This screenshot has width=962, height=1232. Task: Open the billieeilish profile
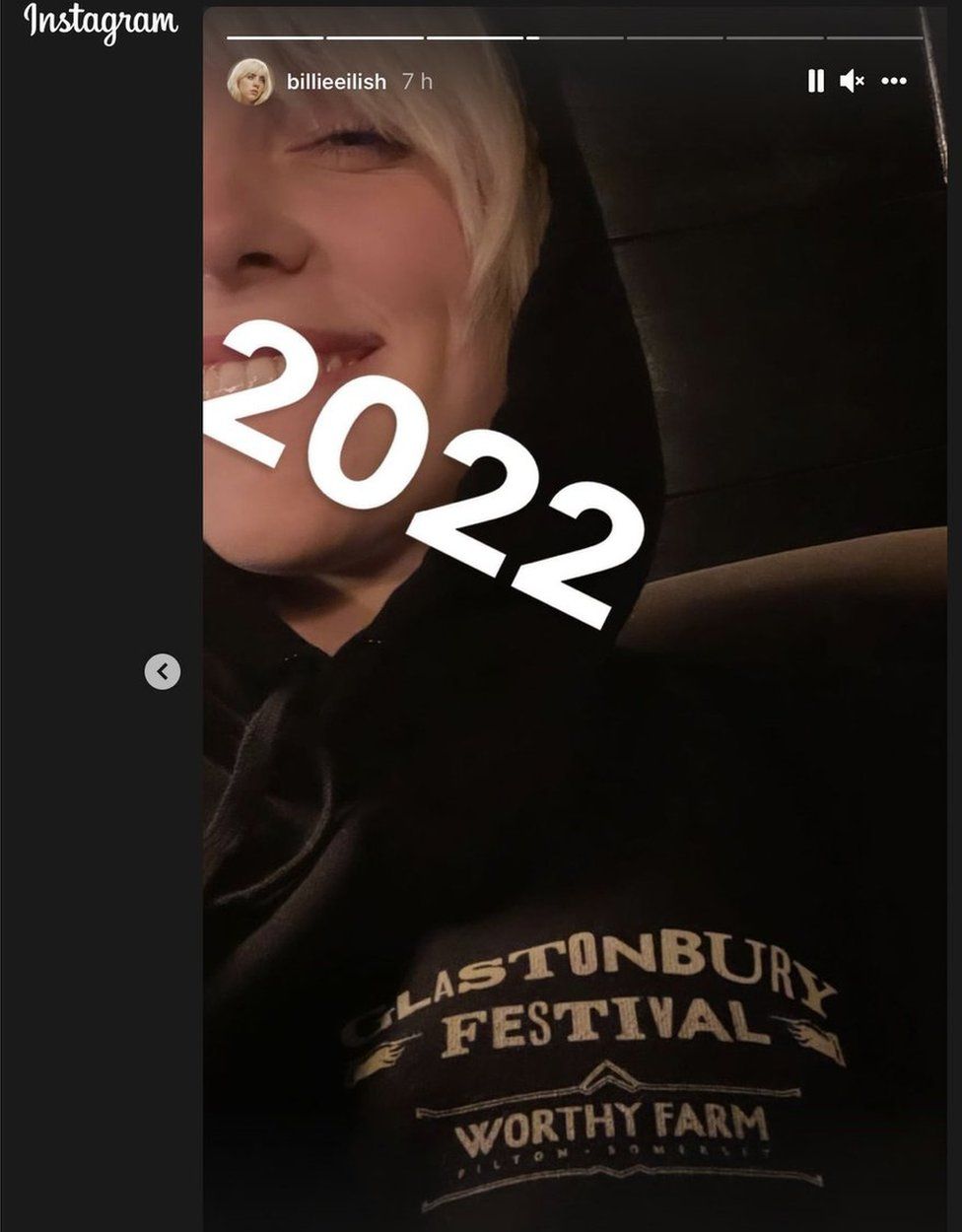336,82
